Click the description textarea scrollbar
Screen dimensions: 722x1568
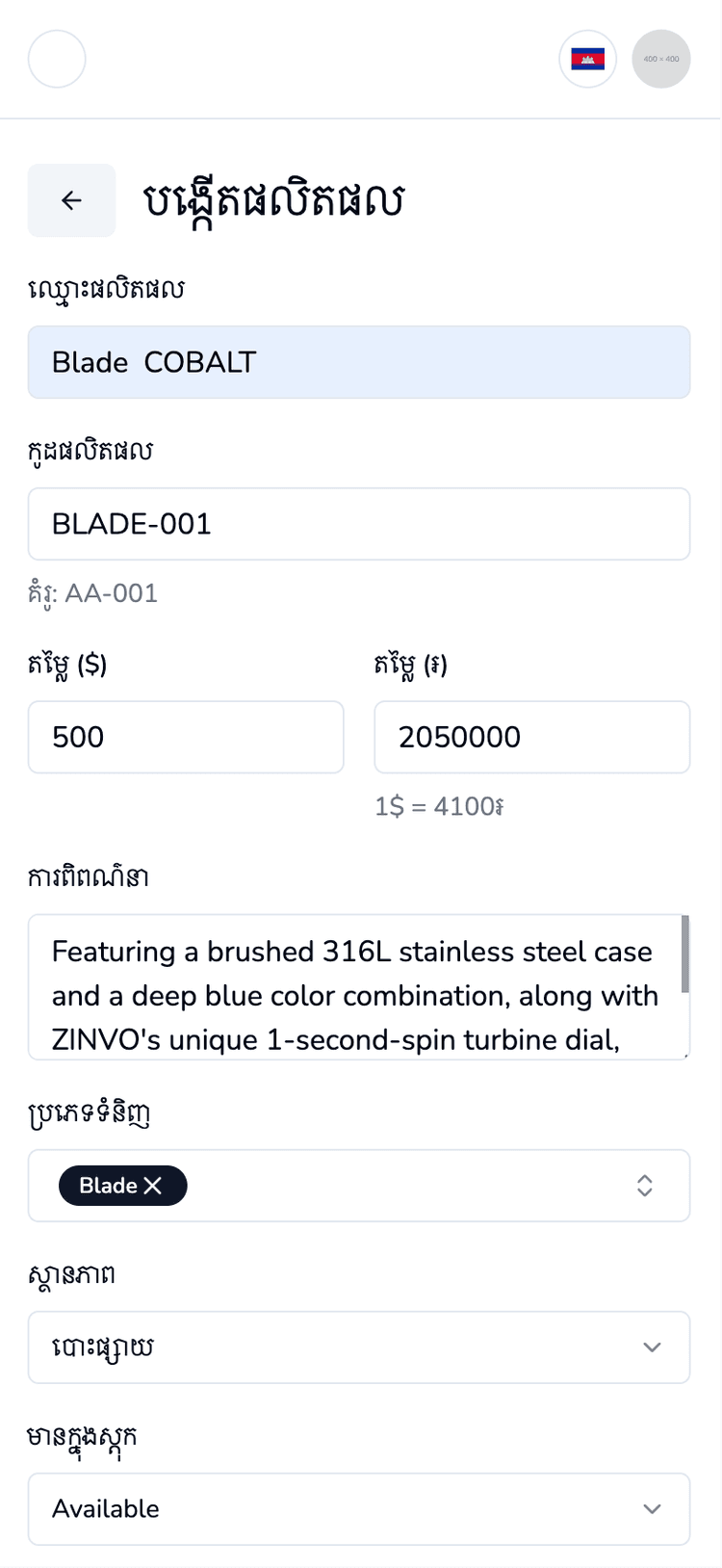[684, 954]
